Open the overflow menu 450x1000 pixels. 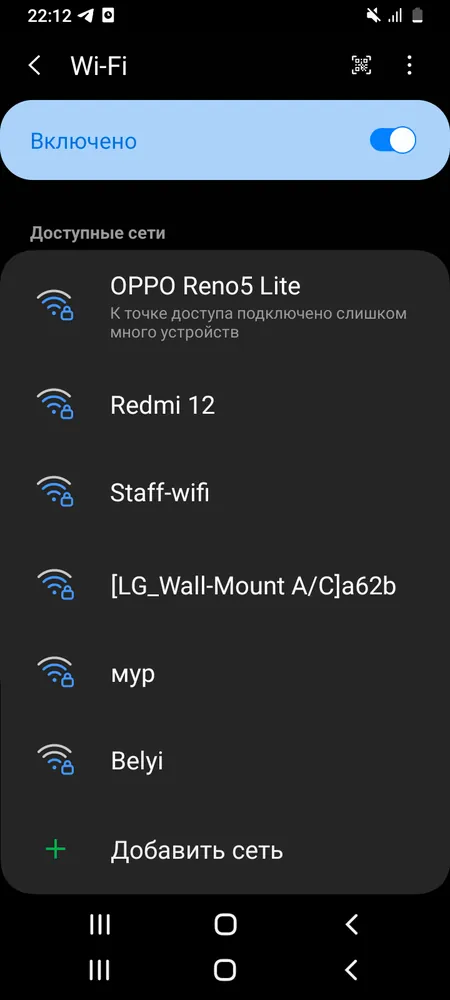[409, 65]
